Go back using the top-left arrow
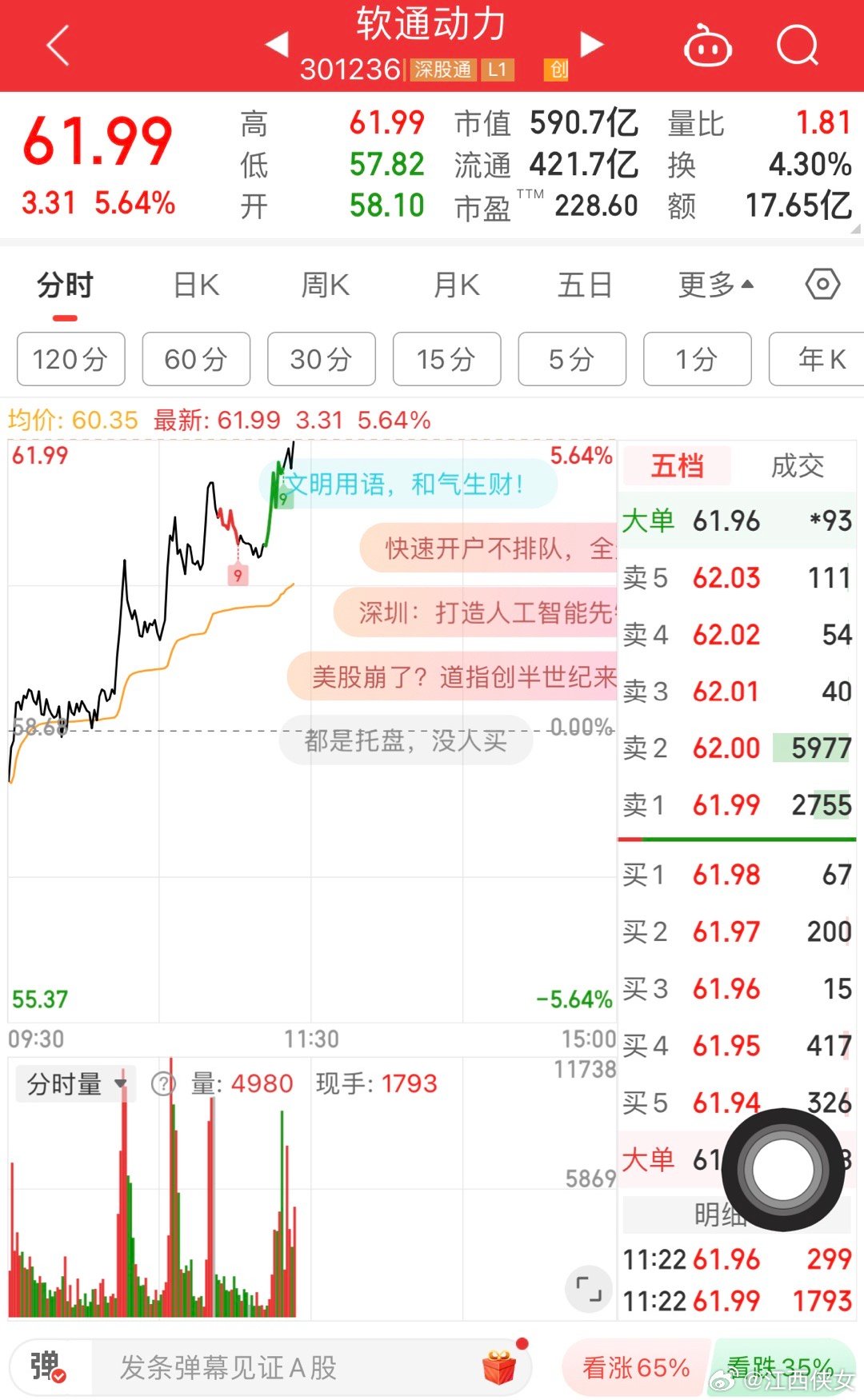The image size is (864, 1400). tap(58, 45)
